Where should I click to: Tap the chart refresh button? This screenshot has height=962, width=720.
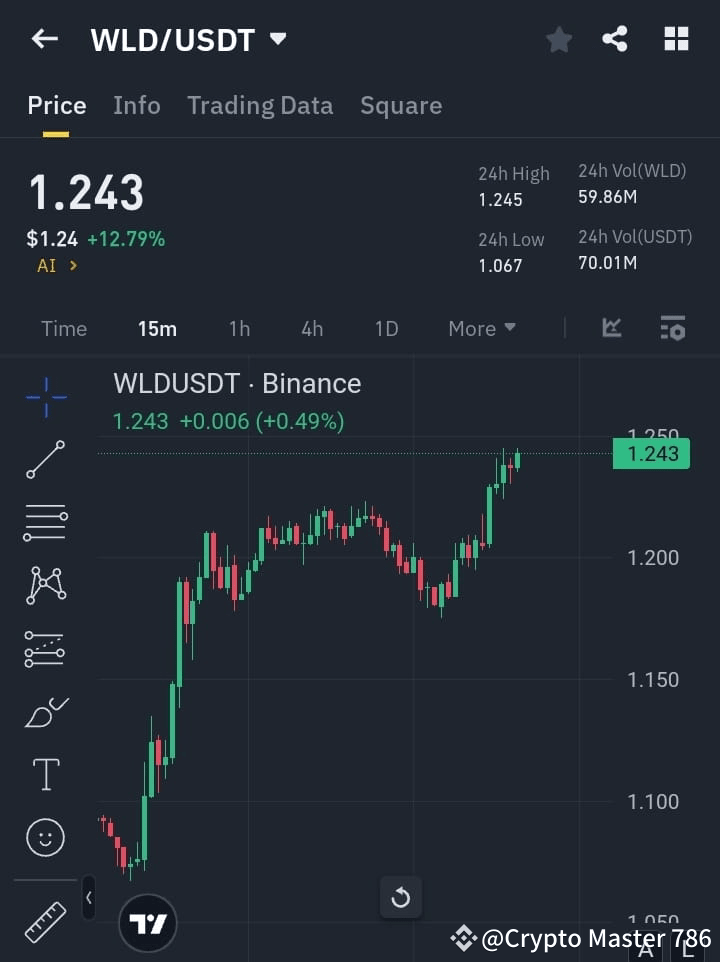point(401,898)
